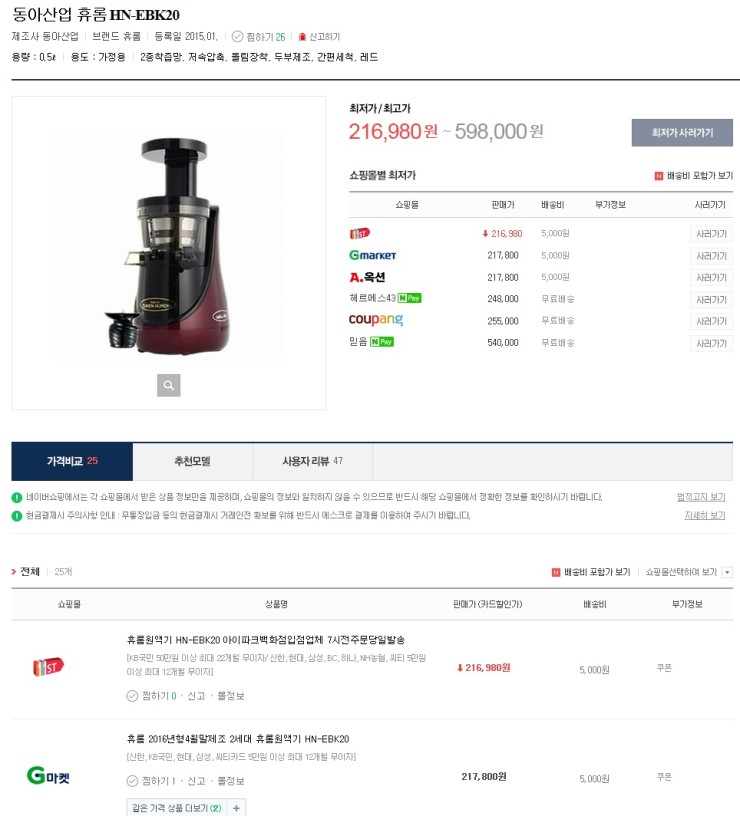Tap the 최저가 사러가기 button

682,133
